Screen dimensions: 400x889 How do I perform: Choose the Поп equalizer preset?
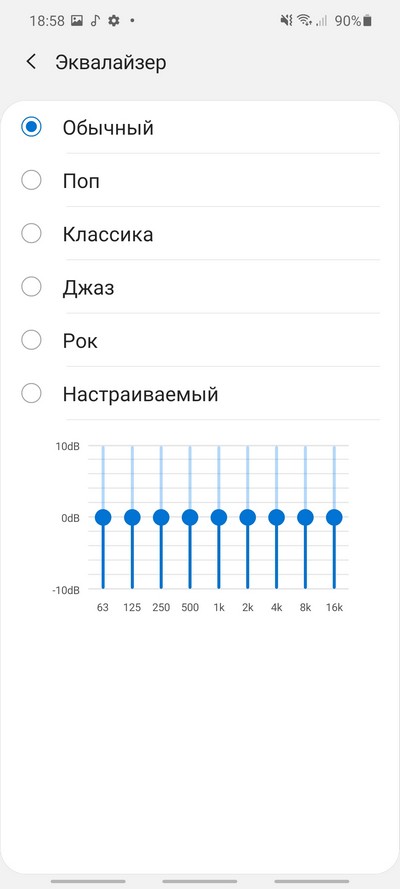point(200,181)
